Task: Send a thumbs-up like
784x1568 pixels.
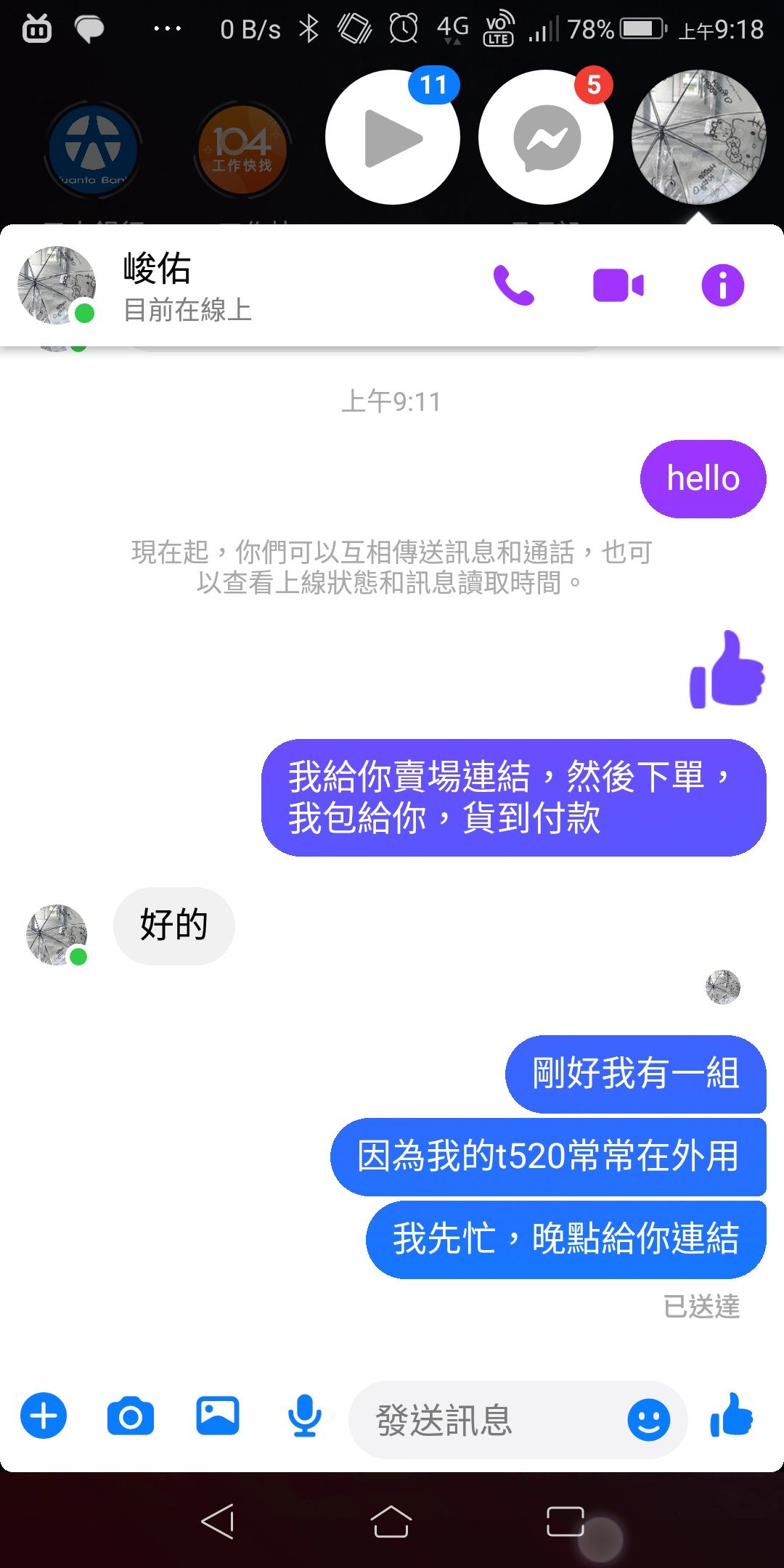Action: click(x=732, y=1416)
